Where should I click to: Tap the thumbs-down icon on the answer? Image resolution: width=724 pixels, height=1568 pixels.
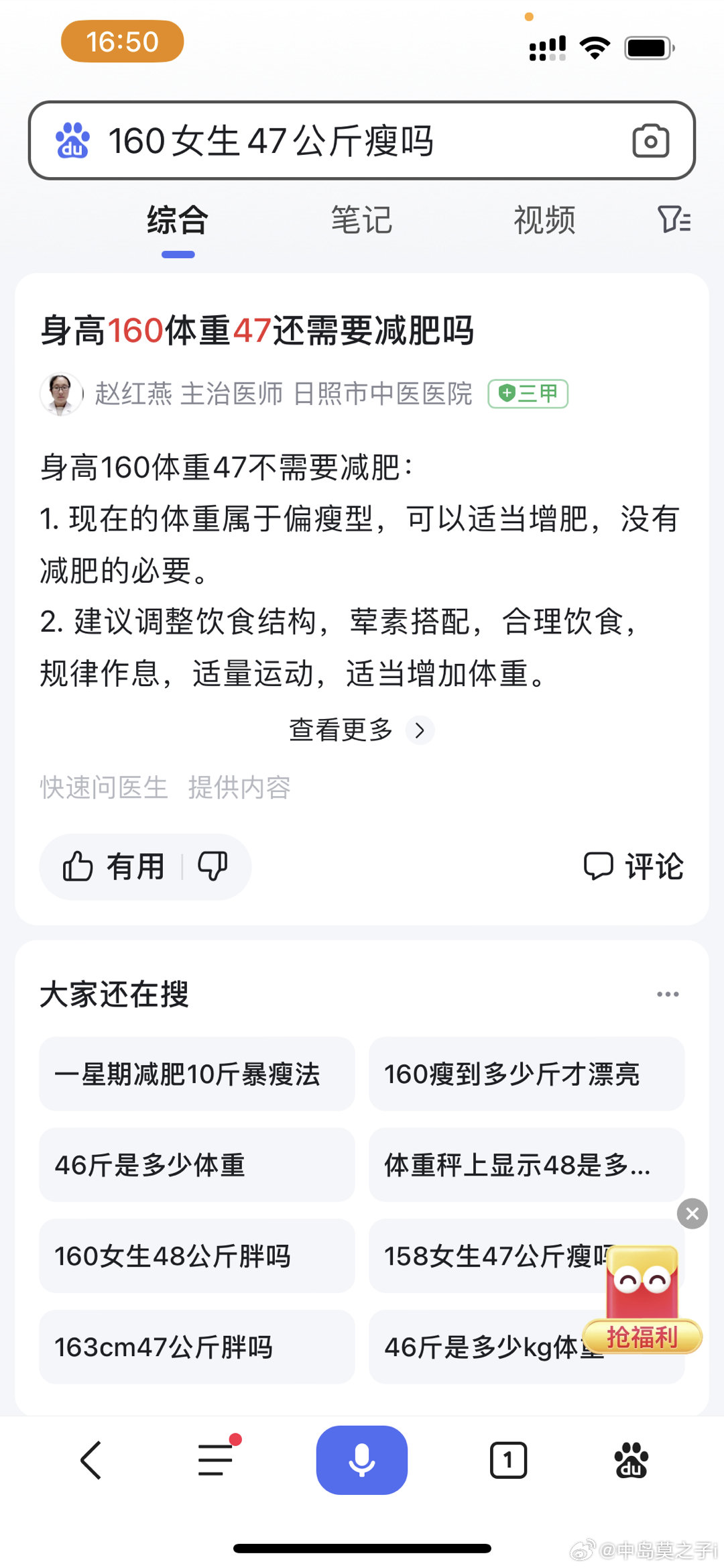tap(213, 866)
